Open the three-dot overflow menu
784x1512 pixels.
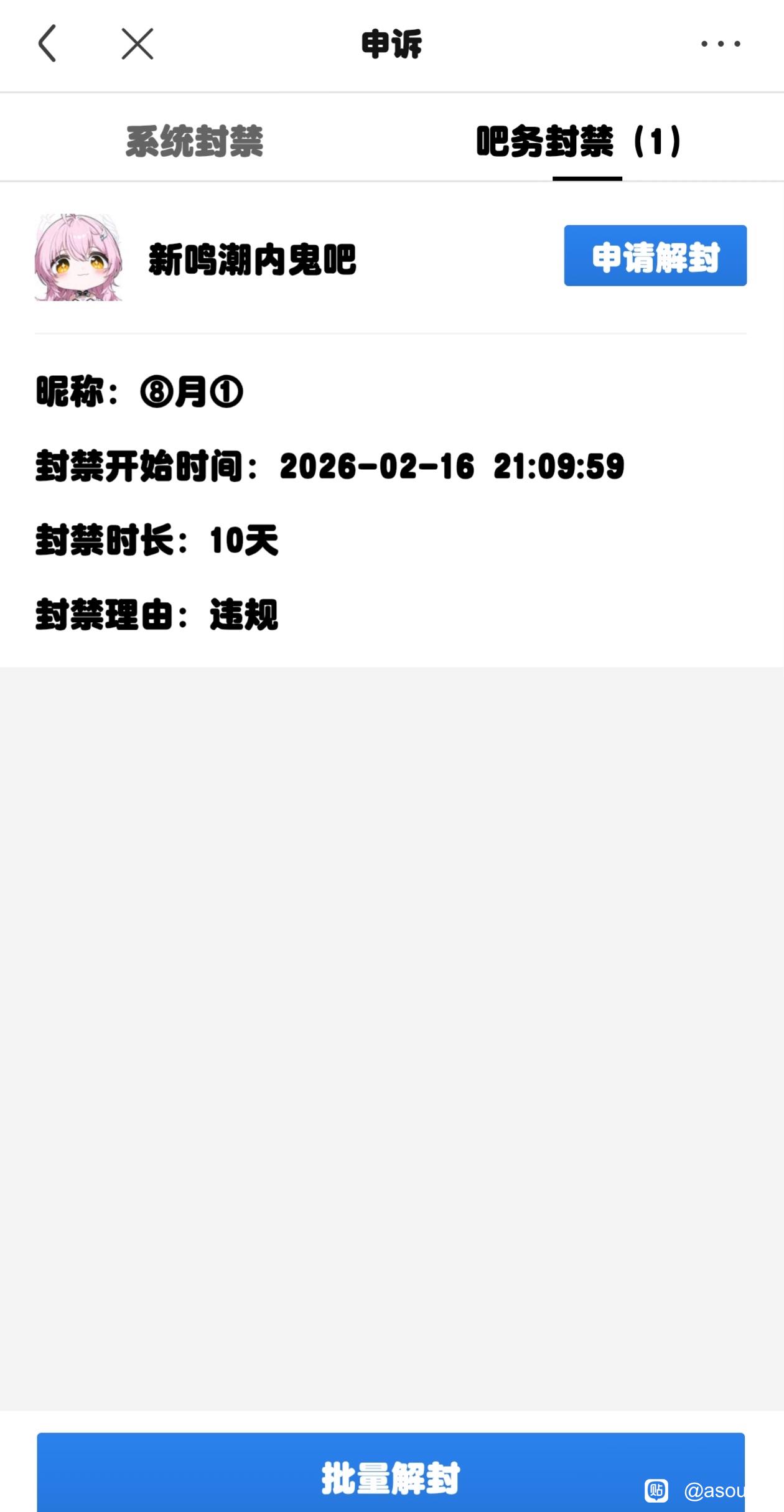(721, 44)
